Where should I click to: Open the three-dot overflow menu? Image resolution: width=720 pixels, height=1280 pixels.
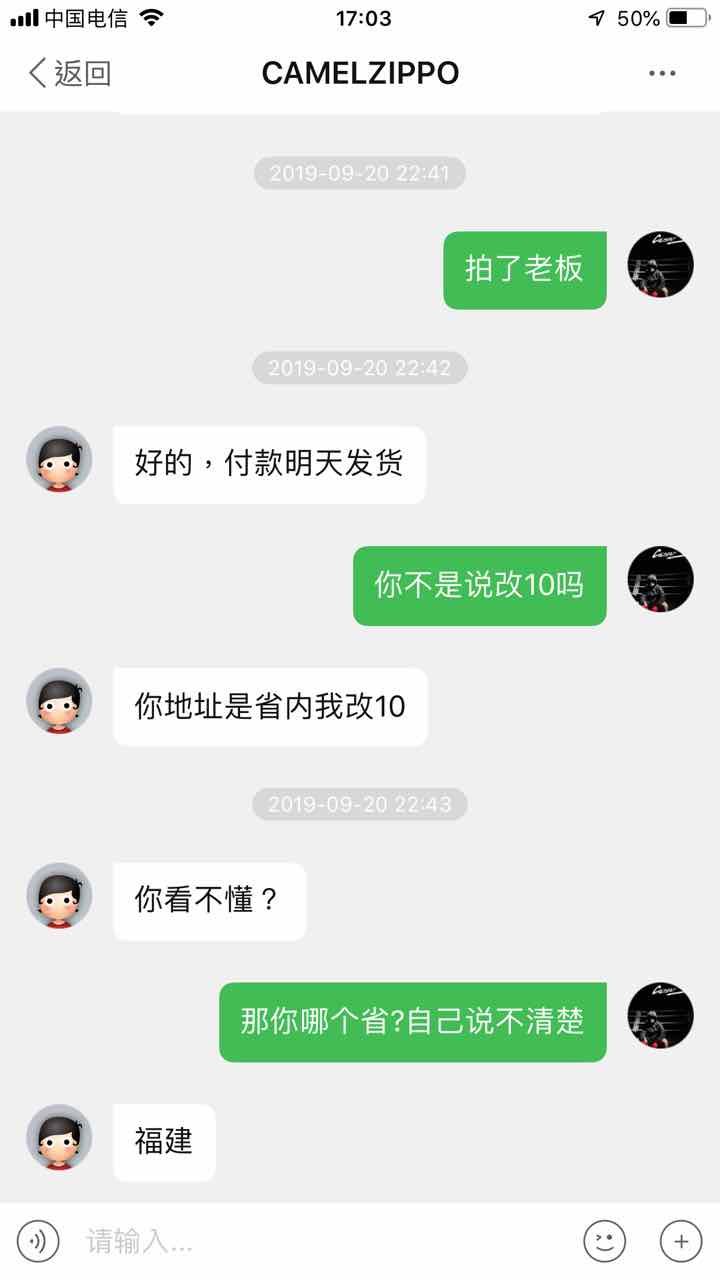pos(662,73)
